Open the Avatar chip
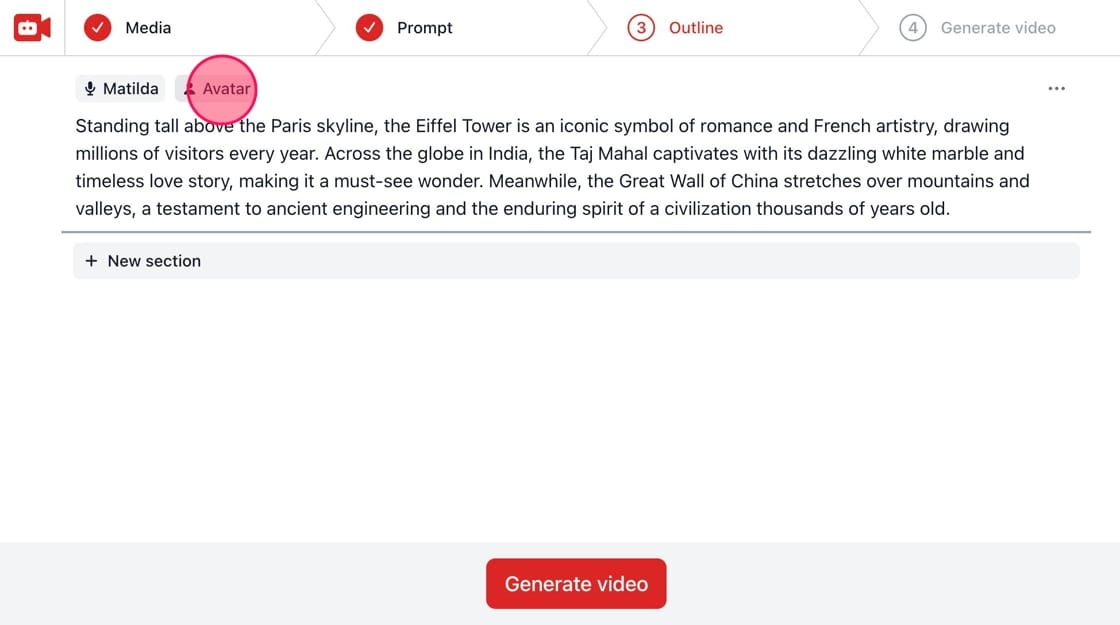The width and height of the screenshot is (1120, 625). [x=217, y=89]
